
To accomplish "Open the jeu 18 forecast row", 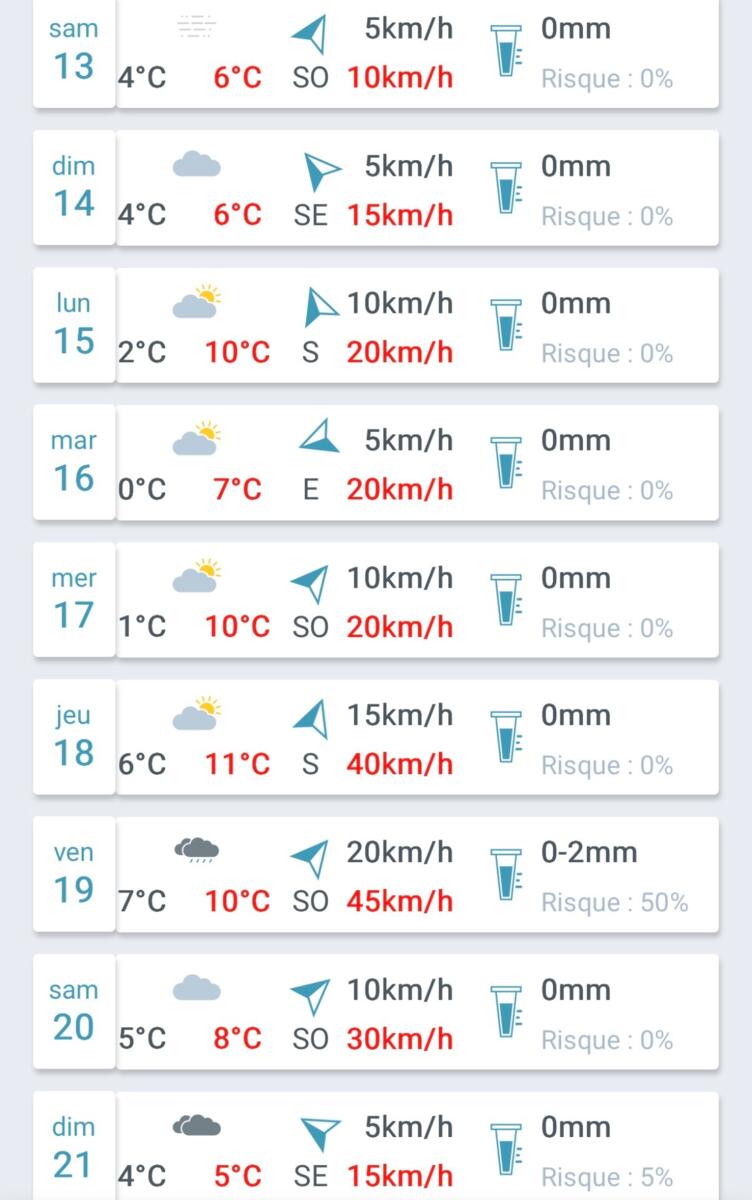I will 376,737.
